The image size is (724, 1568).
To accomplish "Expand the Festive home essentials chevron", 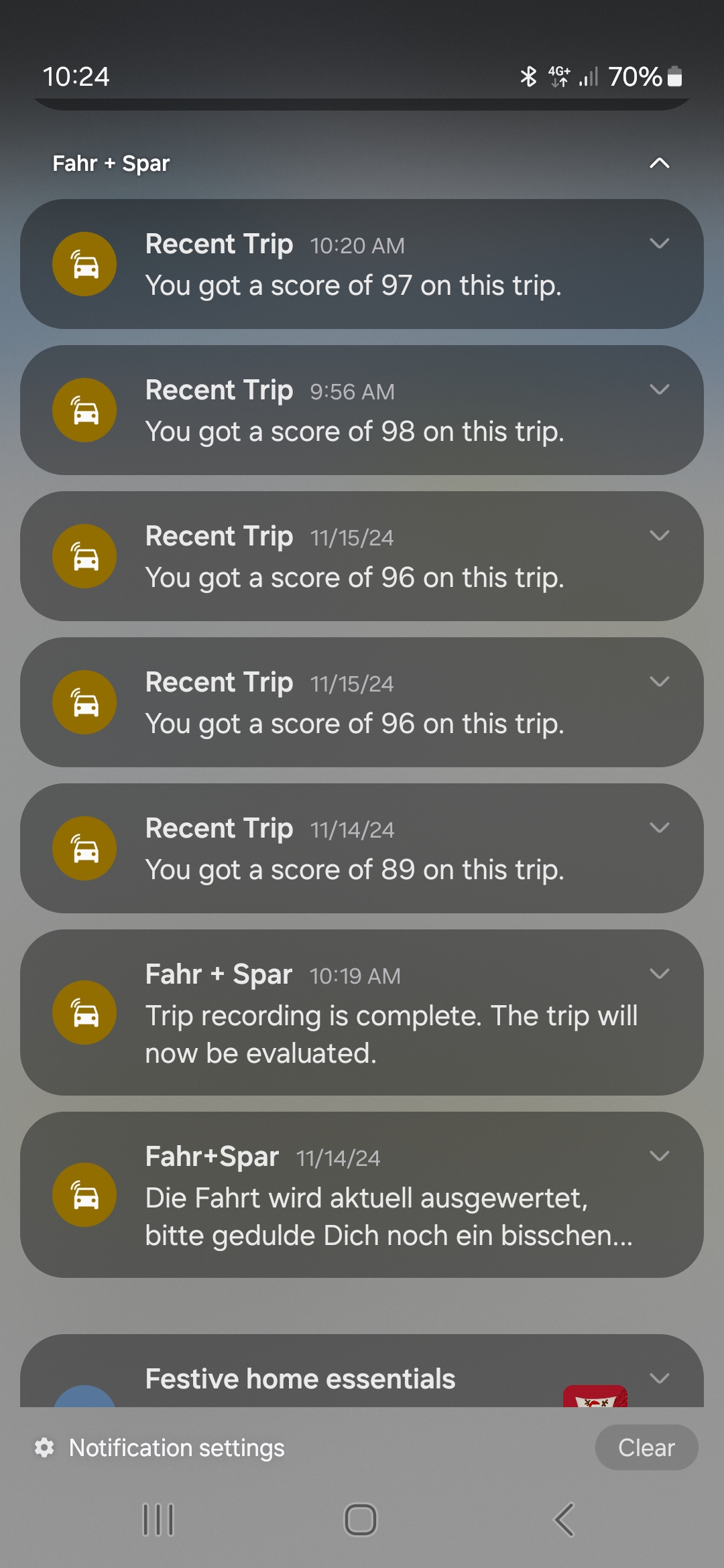I will point(659,1378).
